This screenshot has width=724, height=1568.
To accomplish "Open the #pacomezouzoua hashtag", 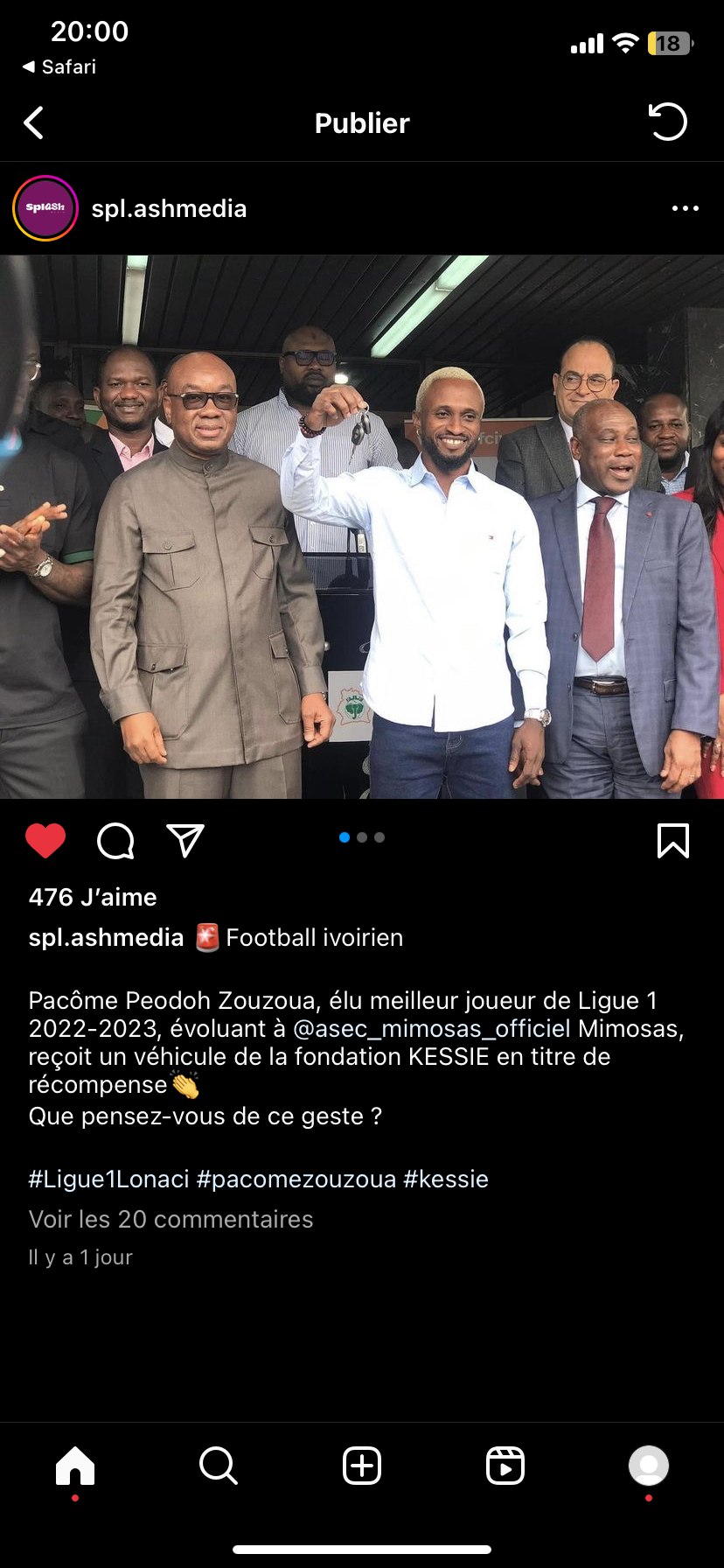I will 296,1179.
